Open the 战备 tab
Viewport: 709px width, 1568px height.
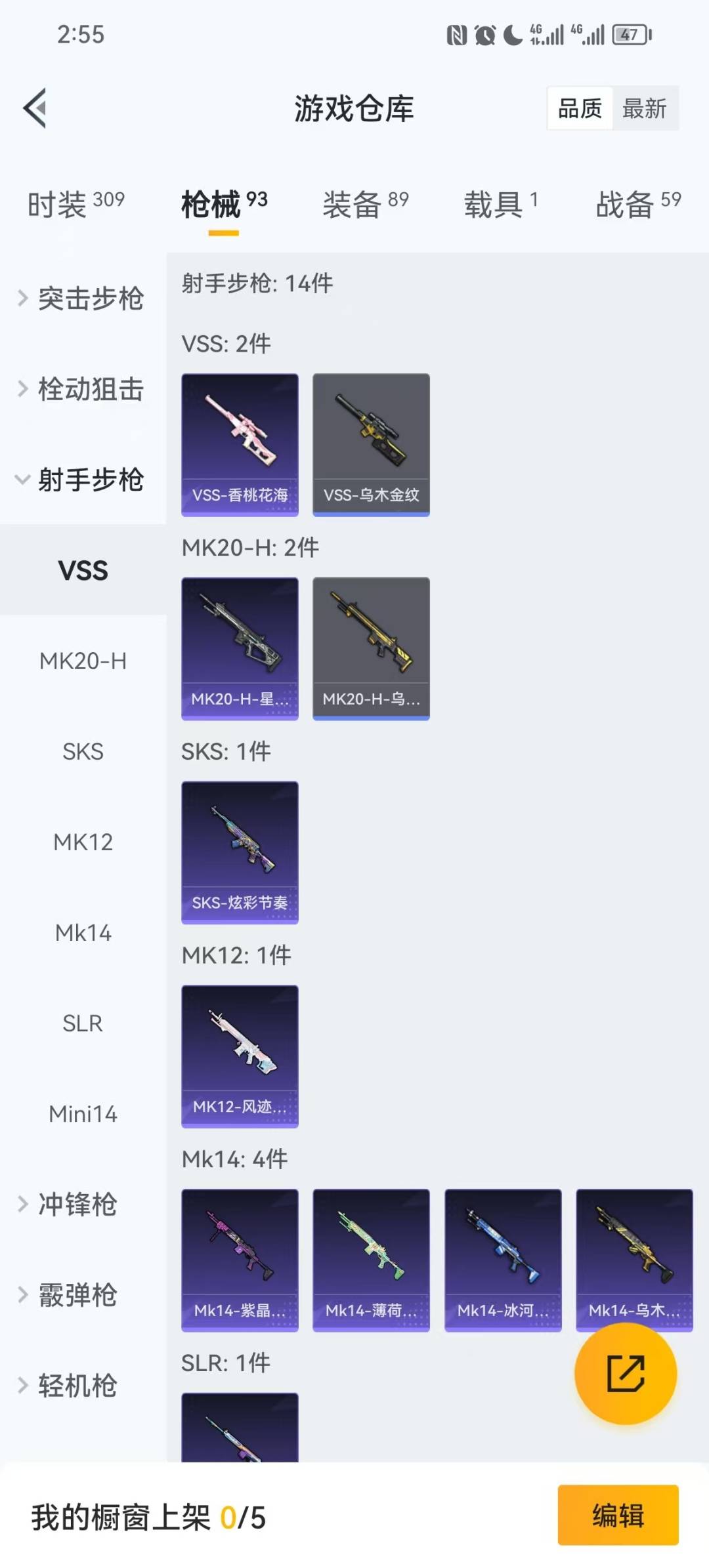point(637,204)
